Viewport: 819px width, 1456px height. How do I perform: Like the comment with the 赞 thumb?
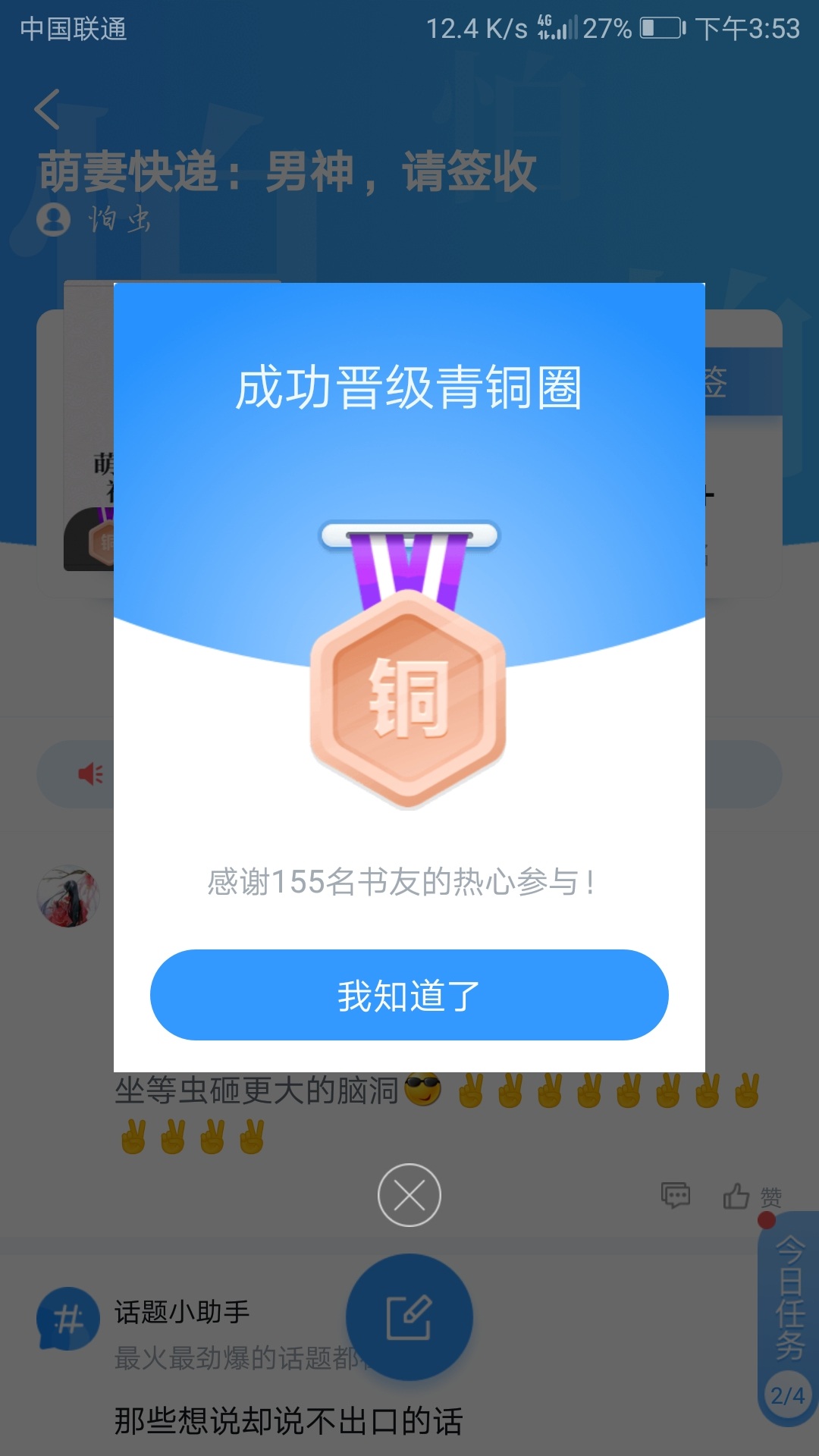(737, 1196)
